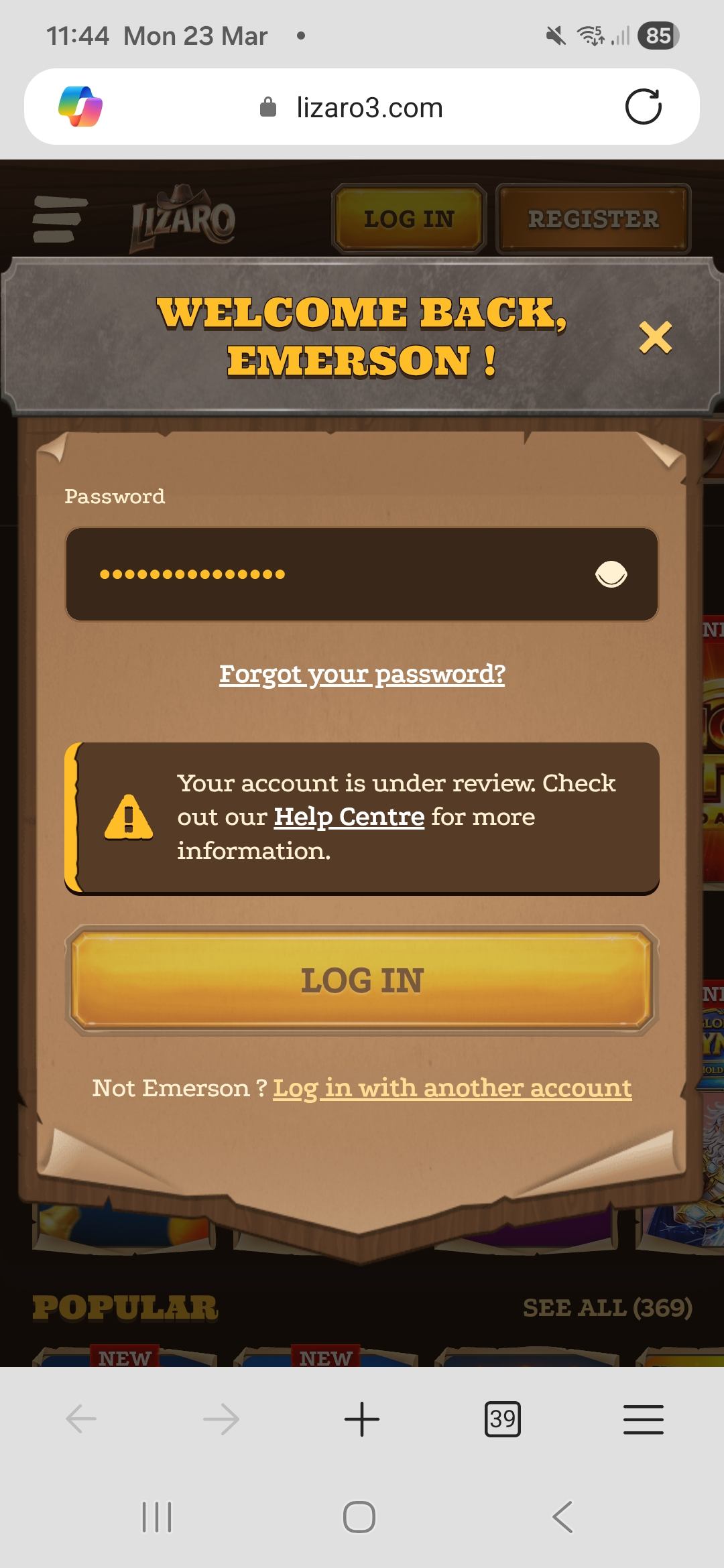Open a new browser tab

362,1419
